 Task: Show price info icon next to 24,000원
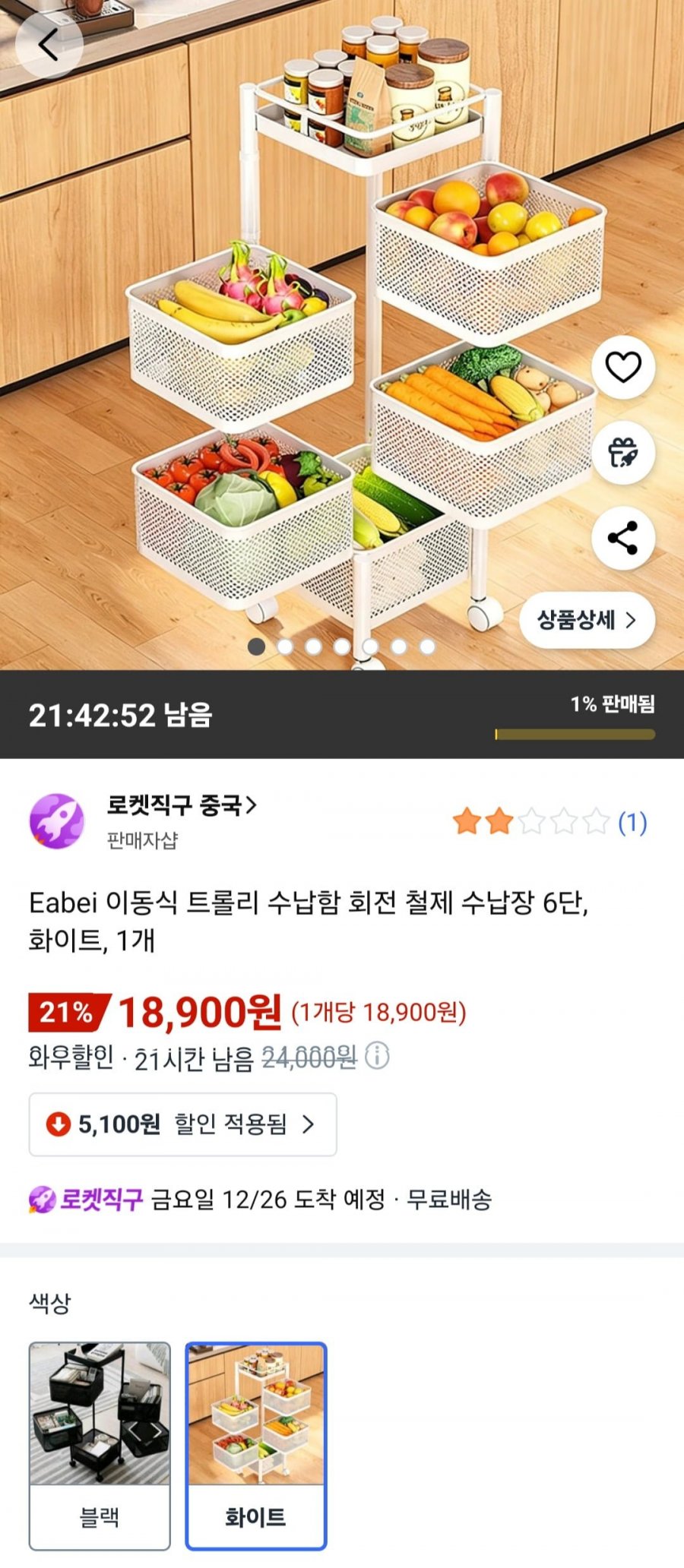(378, 1056)
